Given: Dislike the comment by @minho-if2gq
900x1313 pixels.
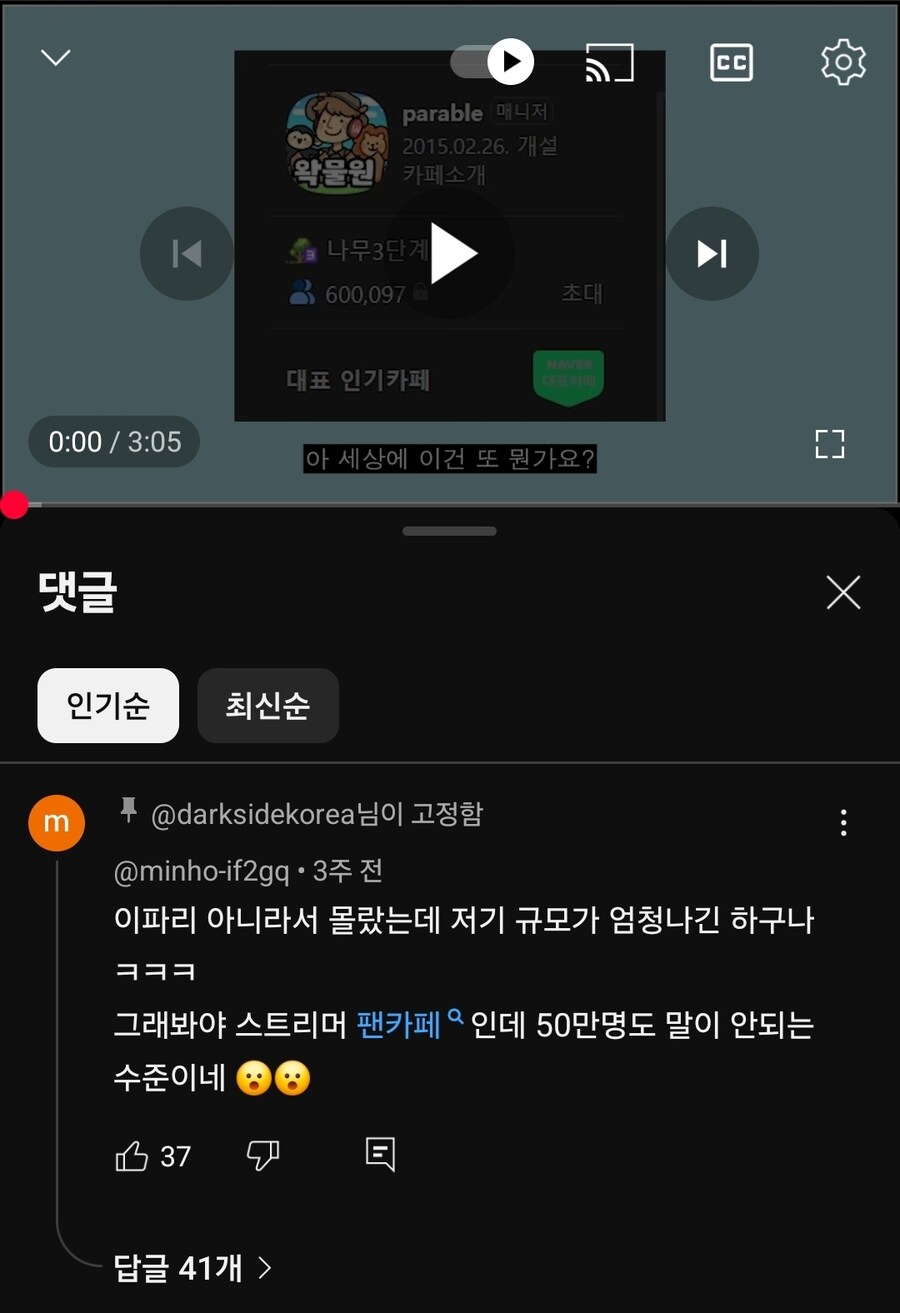Looking at the screenshot, I should [262, 1157].
